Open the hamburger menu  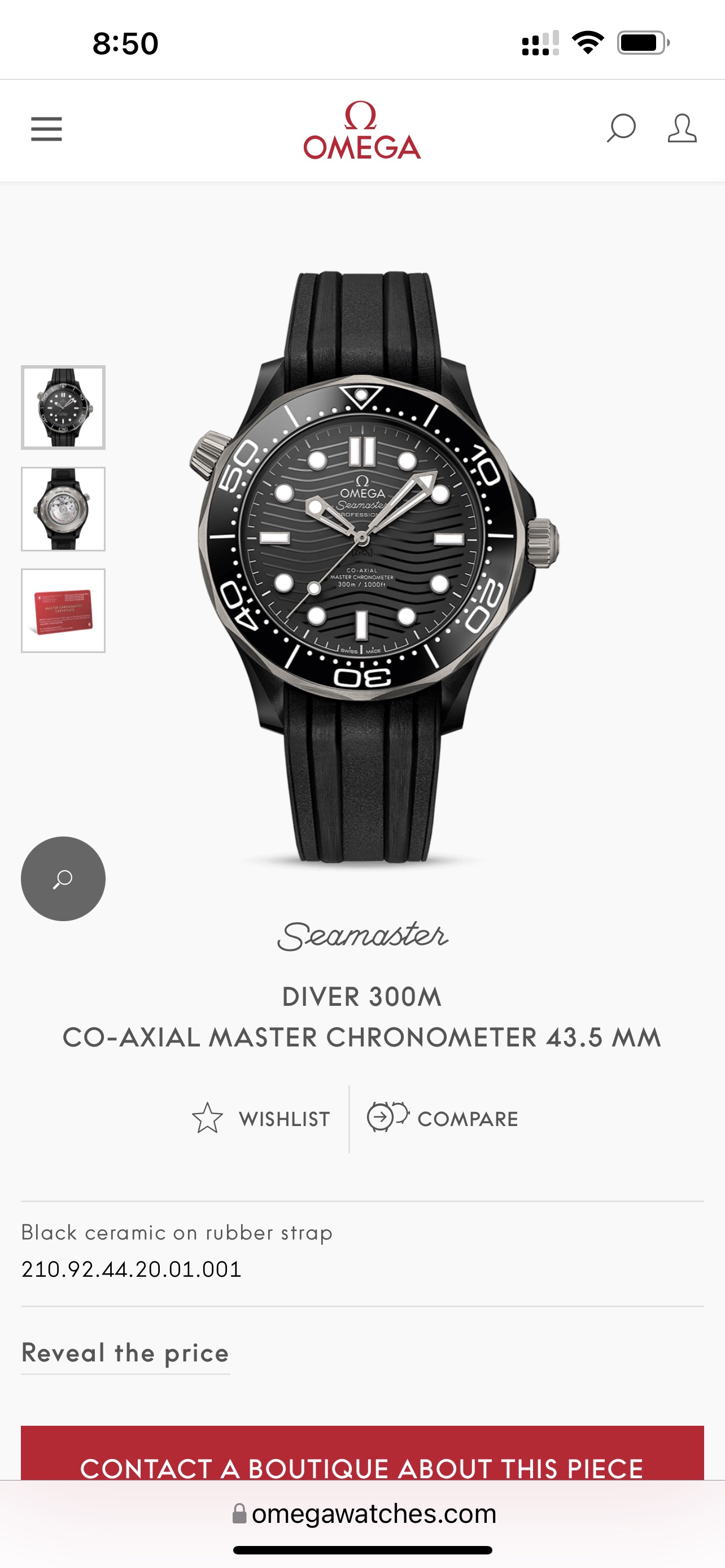[46, 129]
